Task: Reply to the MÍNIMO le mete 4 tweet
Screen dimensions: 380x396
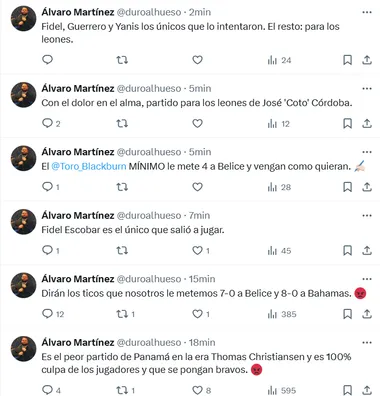Action: pyautogui.click(x=51, y=187)
